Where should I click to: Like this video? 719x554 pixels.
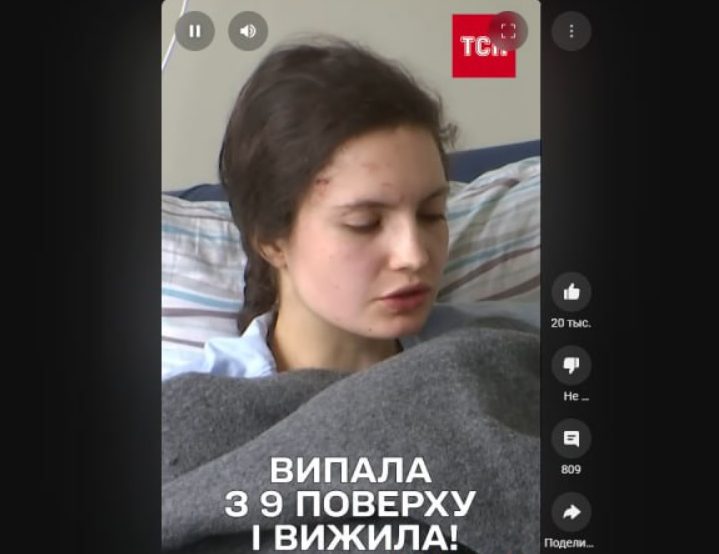[x=571, y=292]
